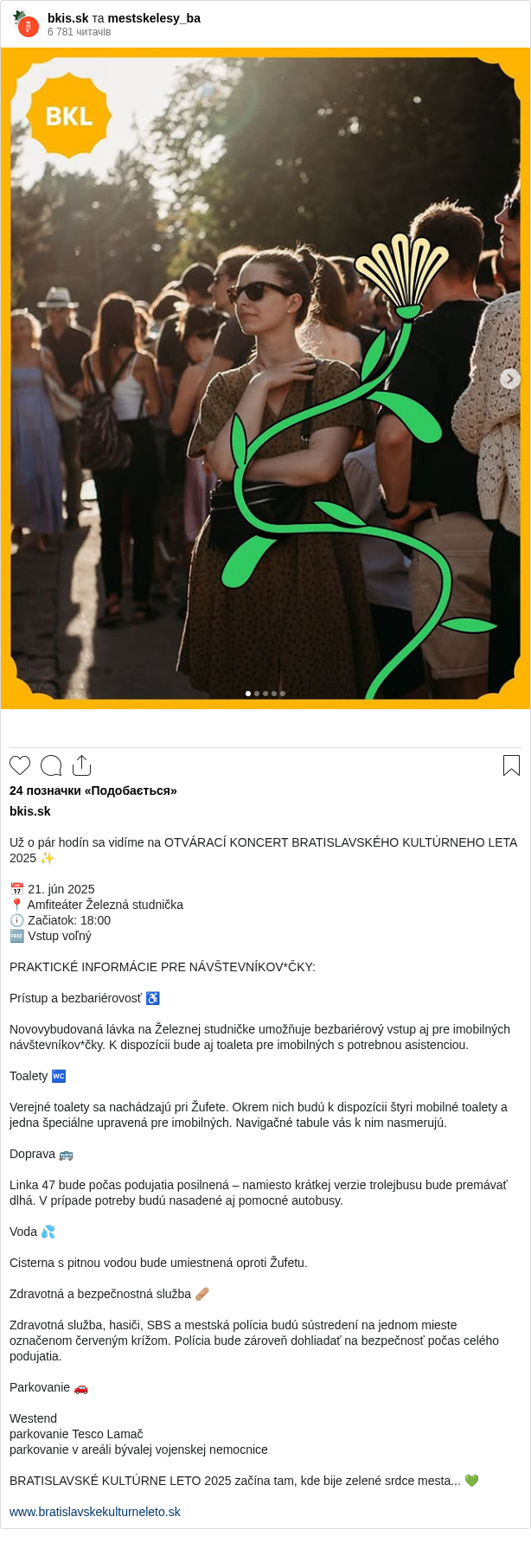
Task: Share this post
Action: 81,765
